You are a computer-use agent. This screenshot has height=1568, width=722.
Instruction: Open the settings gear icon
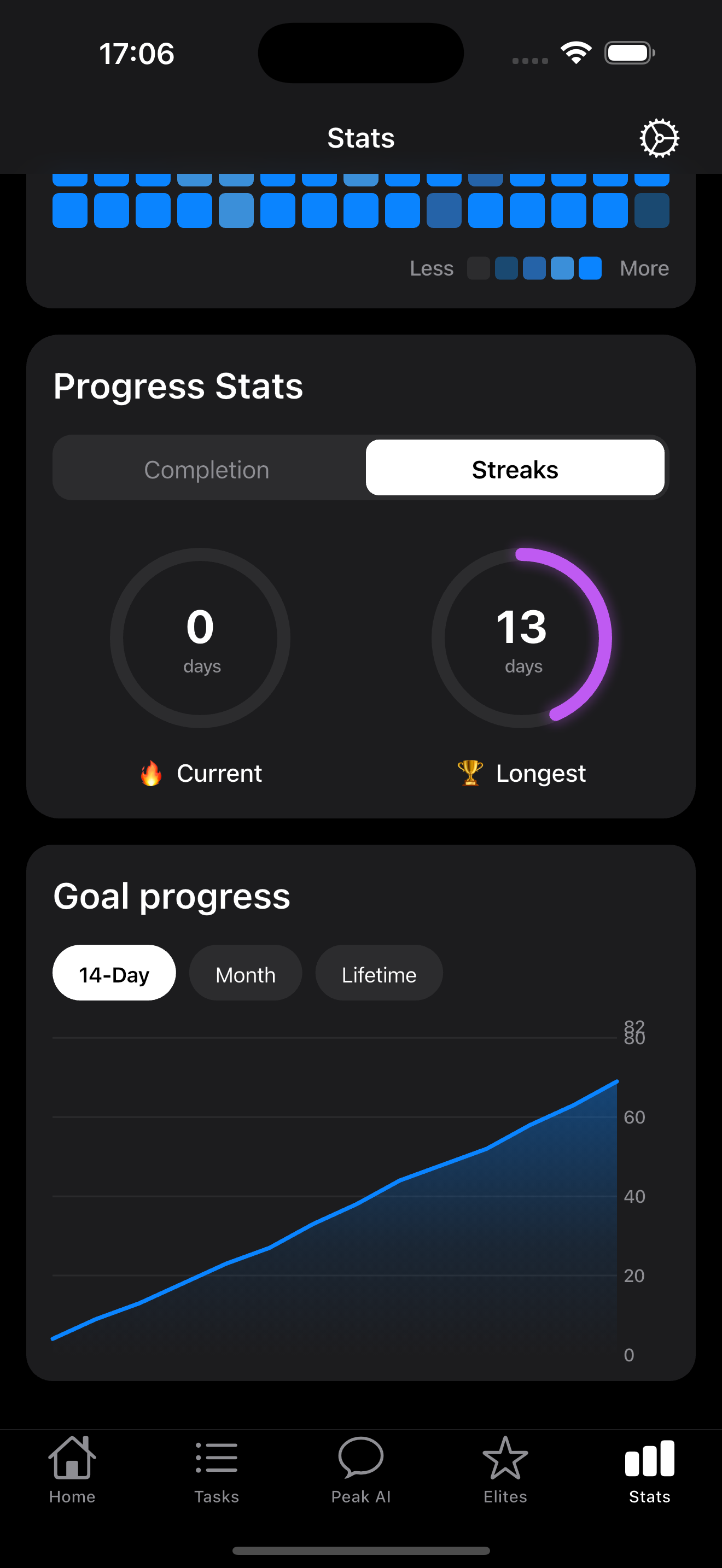[659, 138]
